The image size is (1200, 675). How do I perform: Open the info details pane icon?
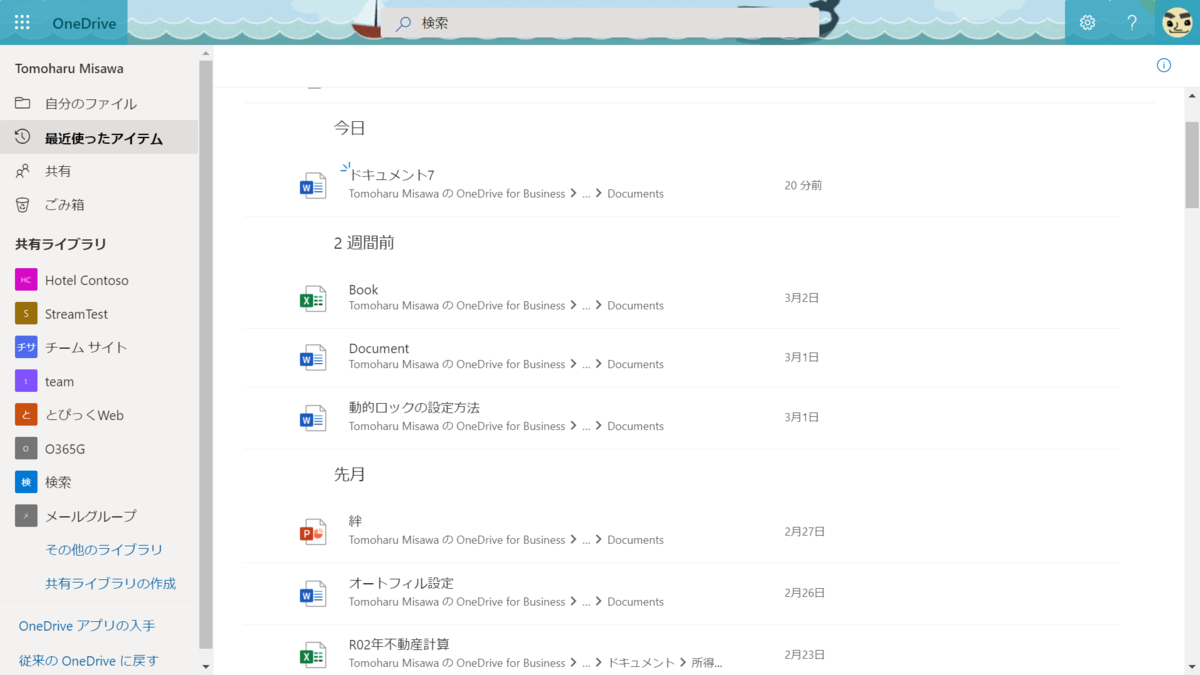(x=1163, y=65)
